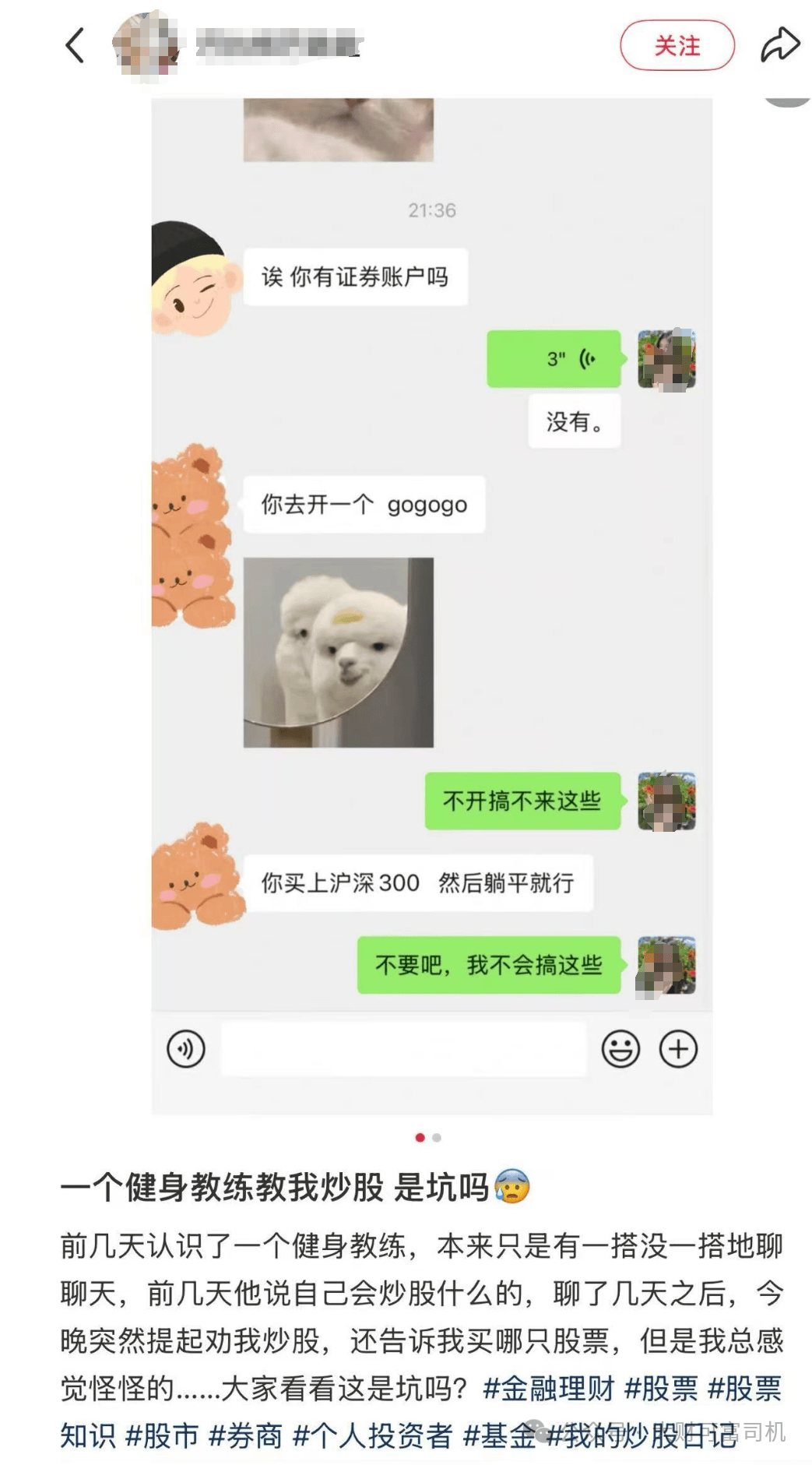
Task: Open the #券商 hashtag
Action: (x=246, y=1435)
